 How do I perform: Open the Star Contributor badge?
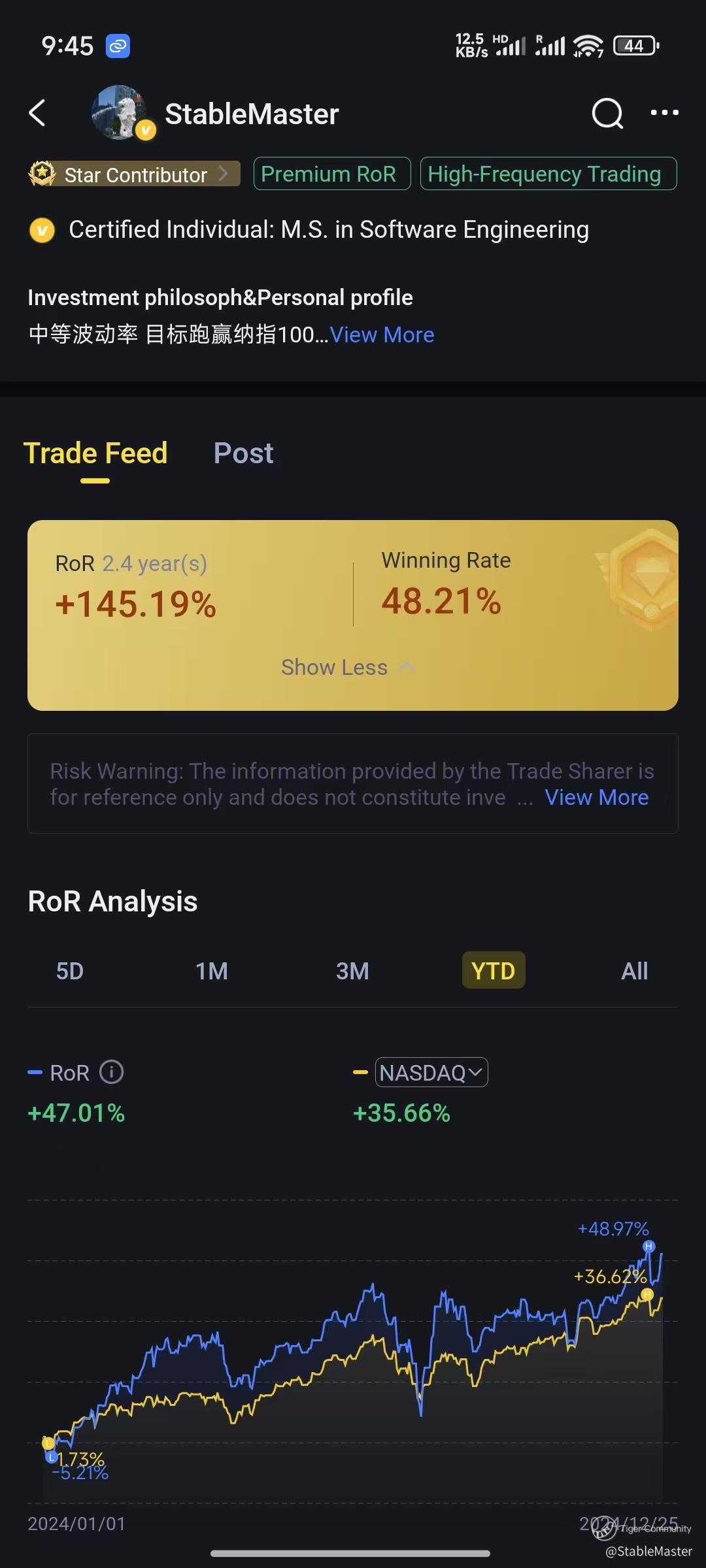point(135,174)
